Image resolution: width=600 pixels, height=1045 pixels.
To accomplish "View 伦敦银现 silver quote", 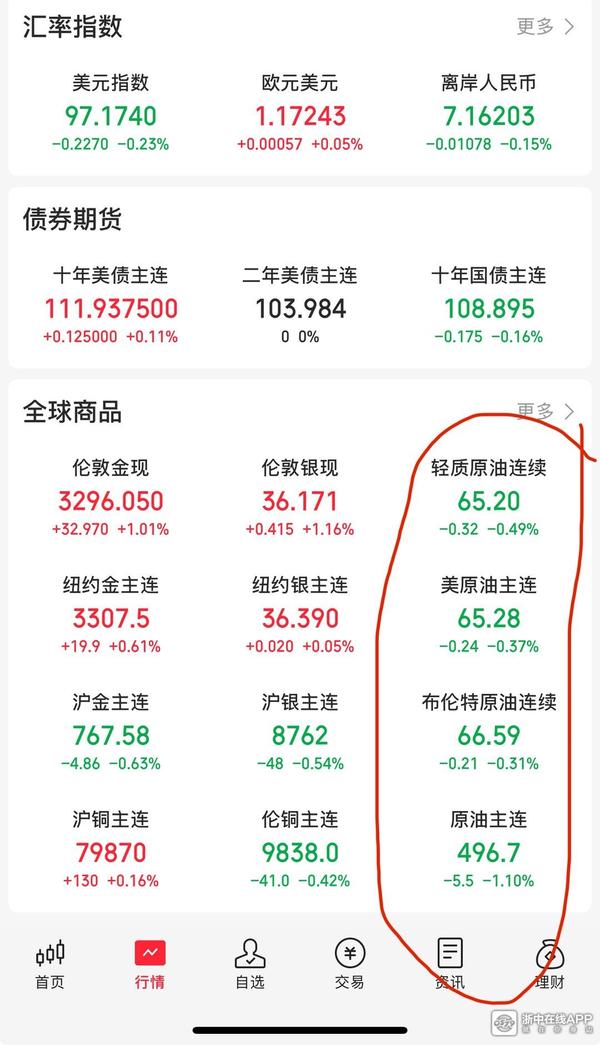I will (300, 497).
